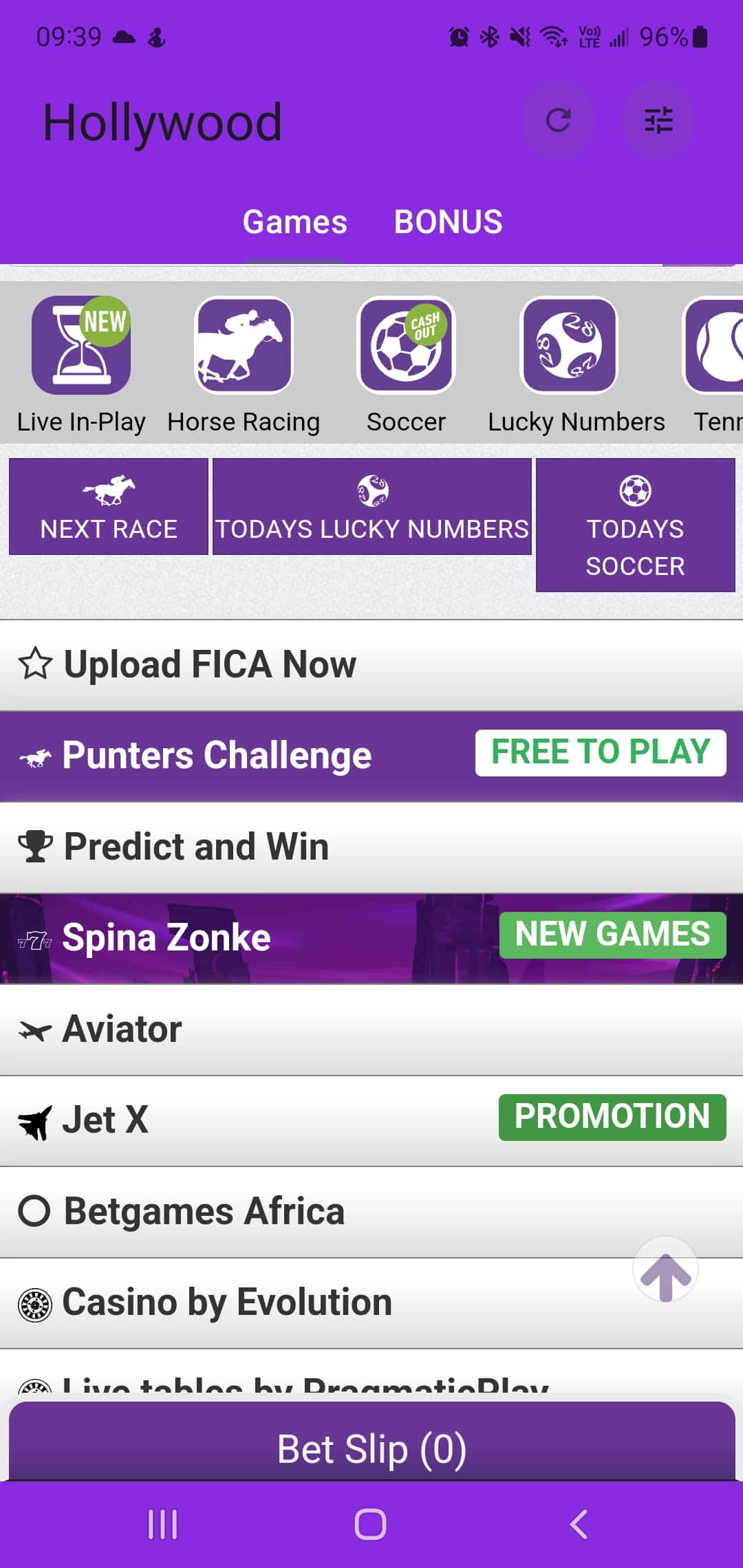The width and height of the screenshot is (743, 1568).
Task: Tap the NEXT RACE button
Action: tap(109, 506)
